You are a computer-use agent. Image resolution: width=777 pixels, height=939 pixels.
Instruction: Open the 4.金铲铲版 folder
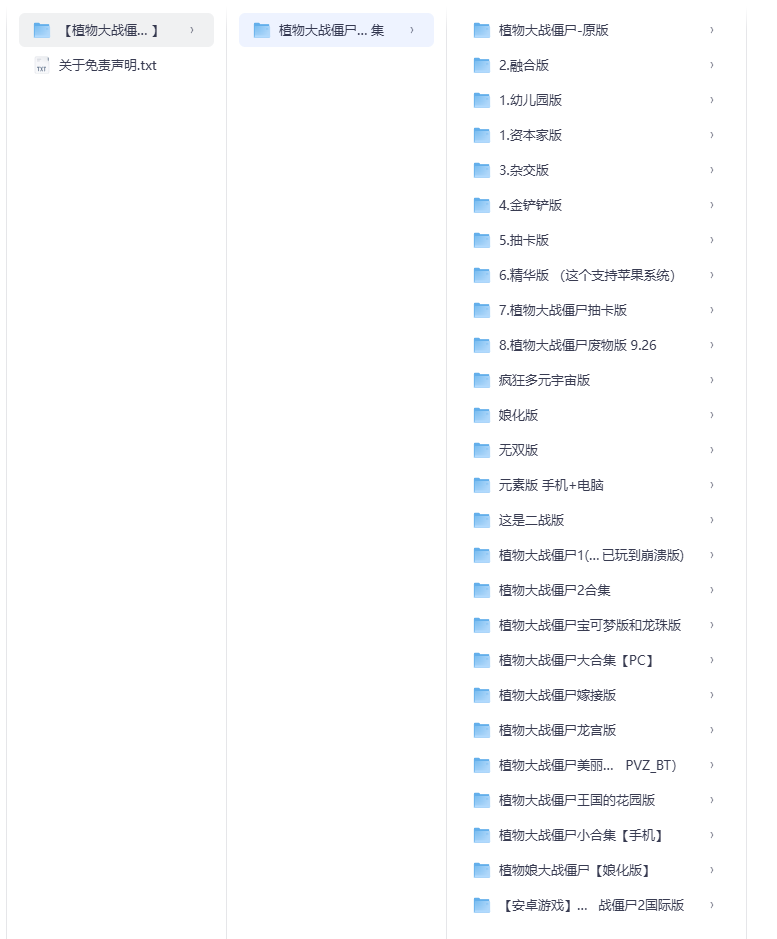[530, 205]
